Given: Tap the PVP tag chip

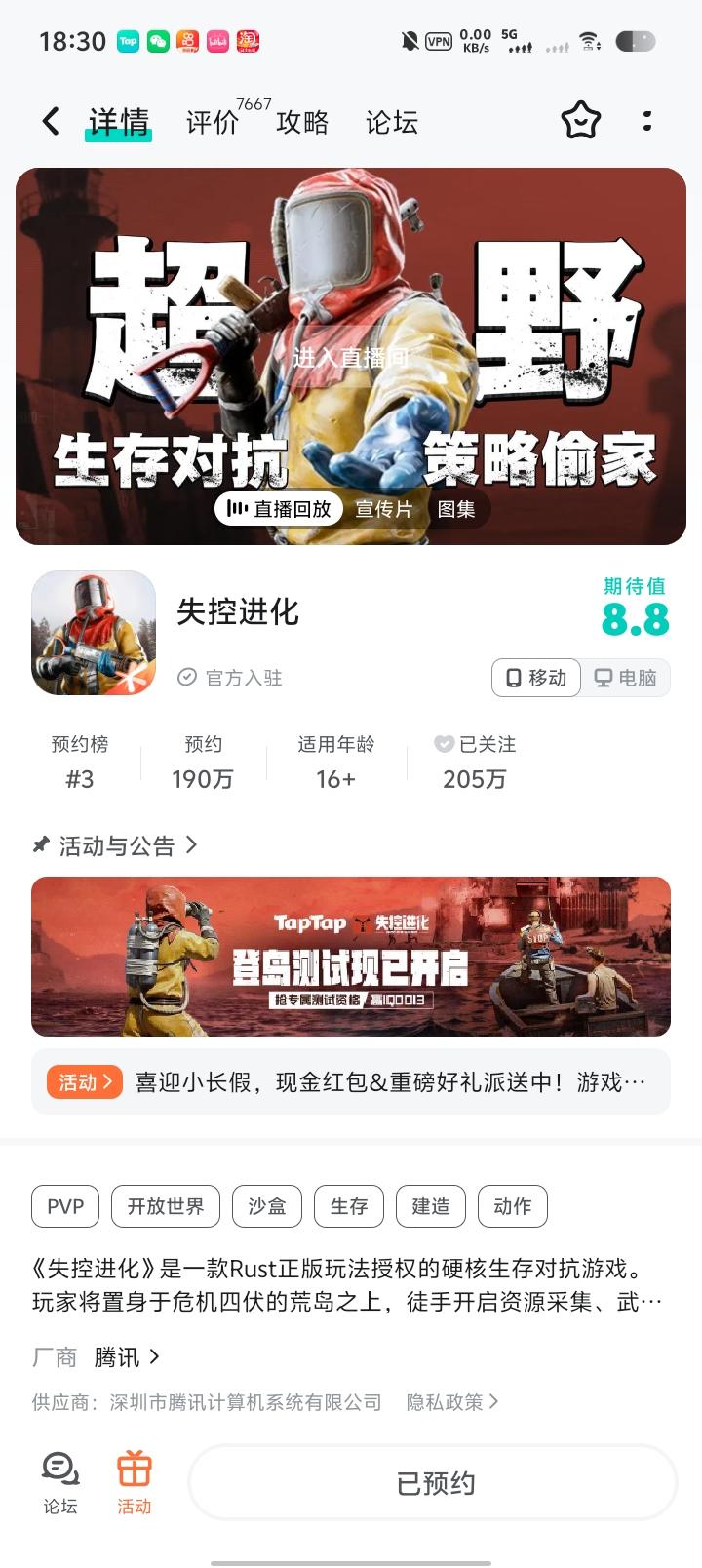Looking at the screenshot, I should (65, 1206).
